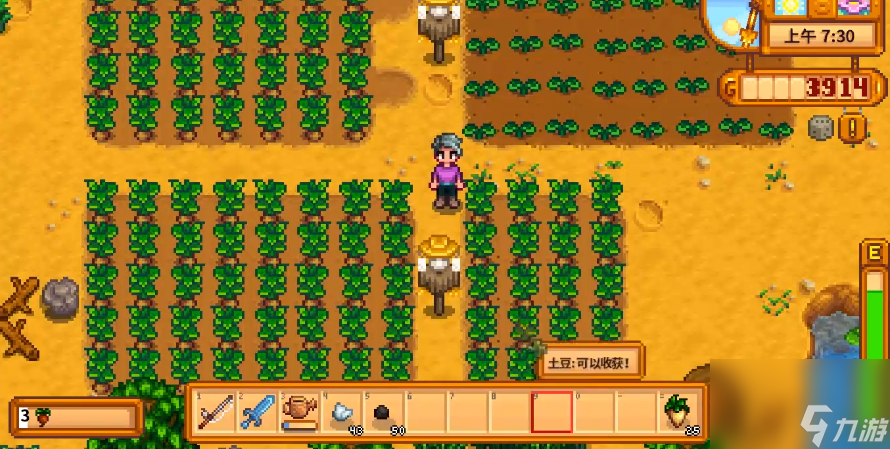Image resolution: width=890 pixels, height=449 pixels.
Task: Open the journal exclamation mark icon
Action: (x=852, y=127)
